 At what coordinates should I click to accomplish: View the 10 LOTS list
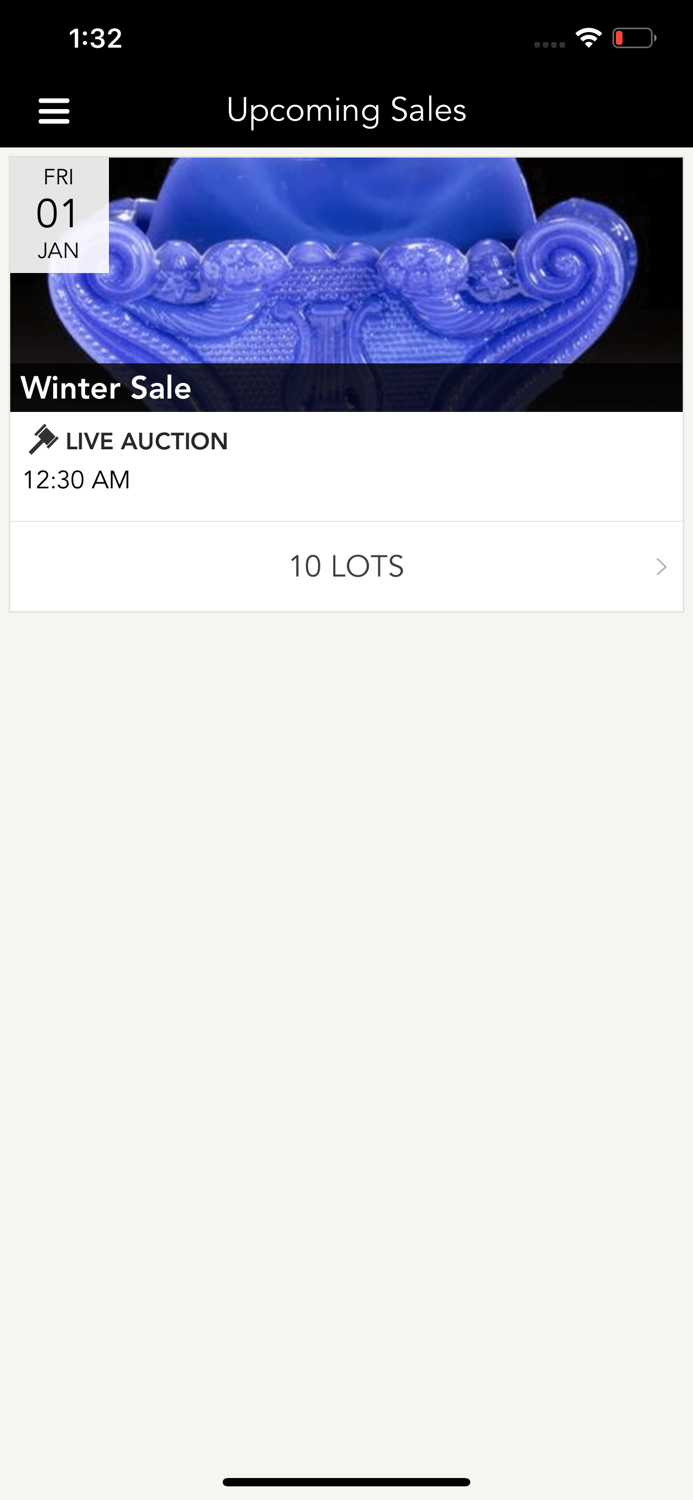coord(346,567)
